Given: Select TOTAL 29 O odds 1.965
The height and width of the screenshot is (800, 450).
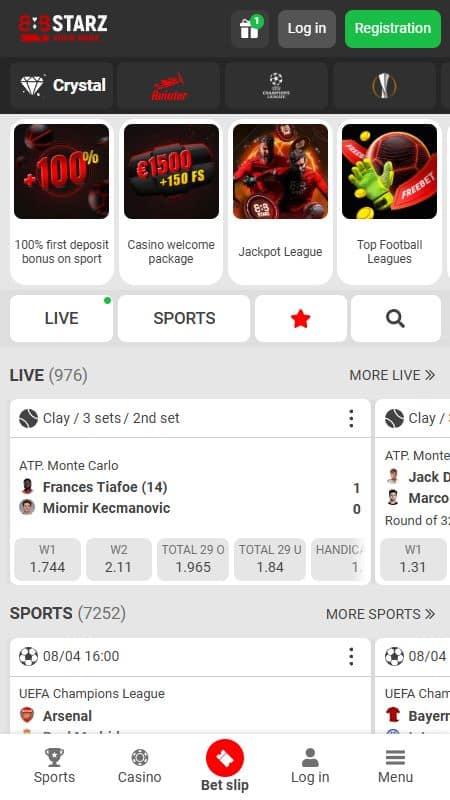Looking at the screenshot, I should click(x=193, y=559).
